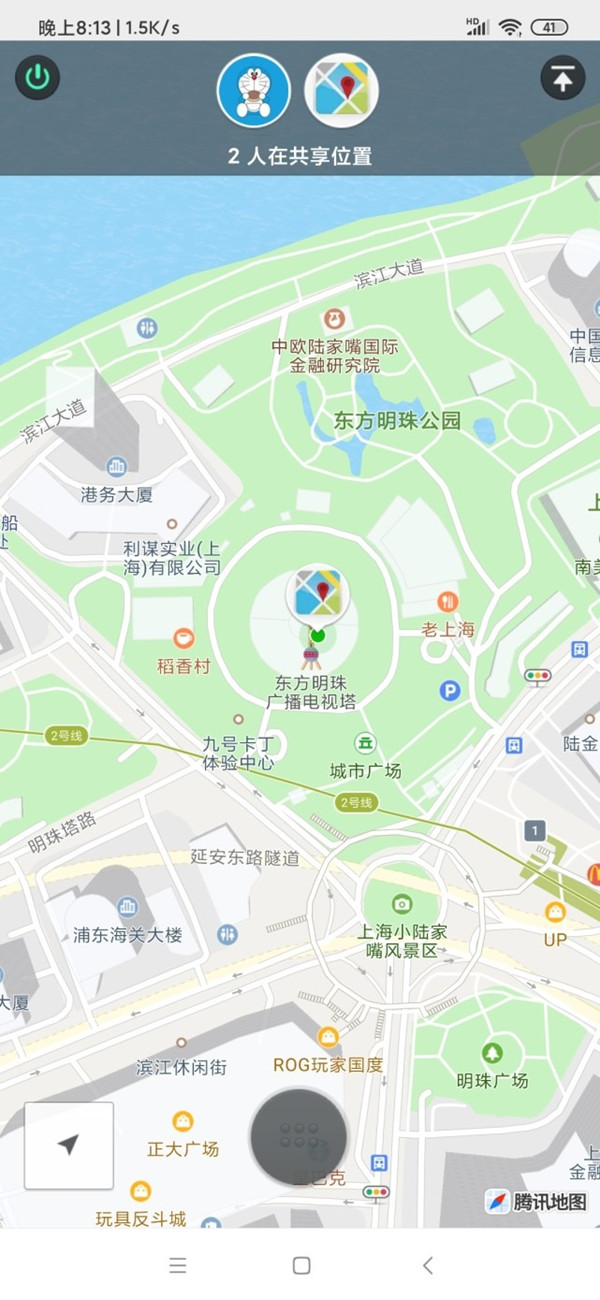Tap the round dotted talk button
Viewport: 600px width, 1300px height.
299,1136
